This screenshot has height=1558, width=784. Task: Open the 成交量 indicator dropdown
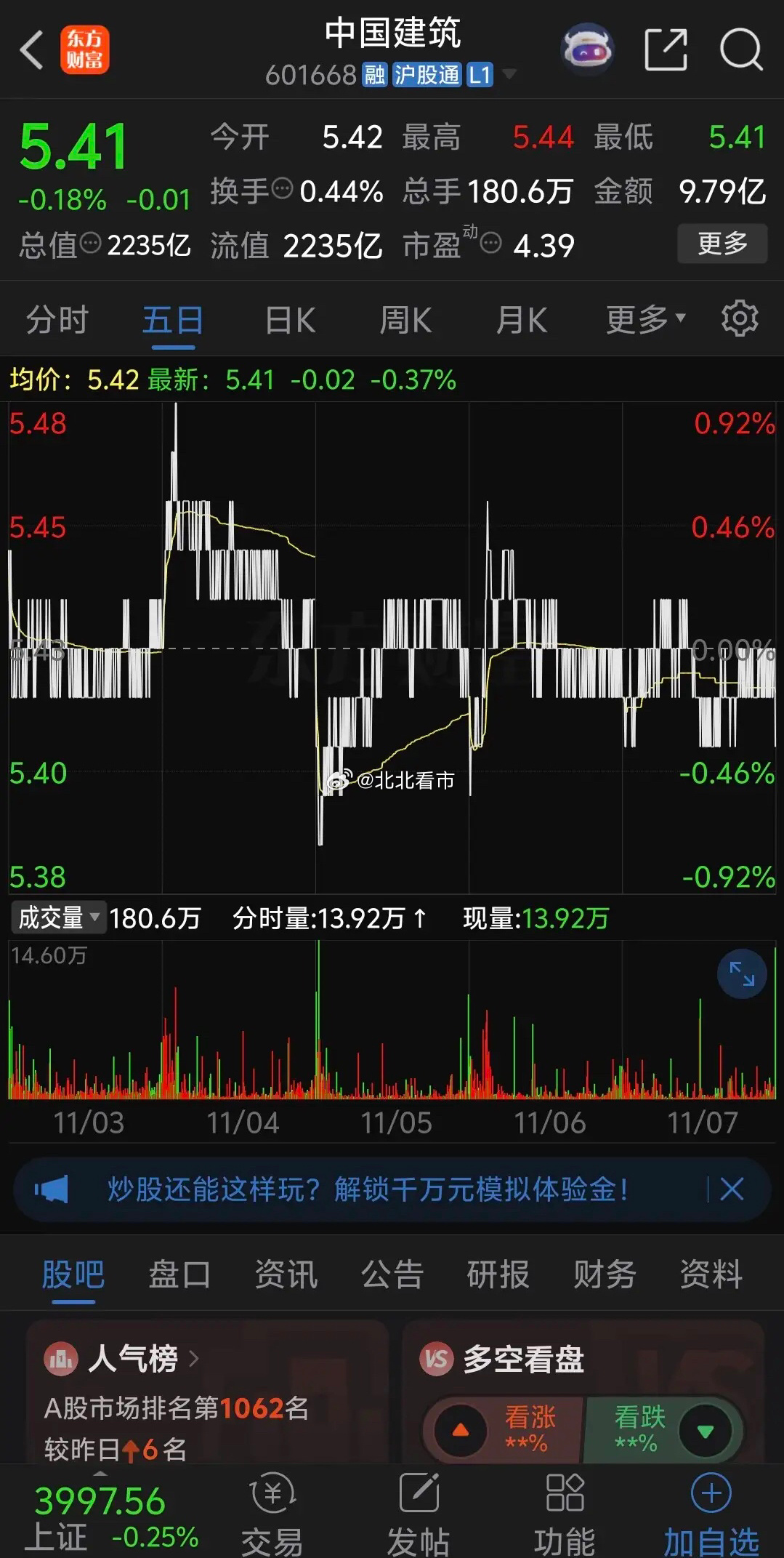(58, 917)
